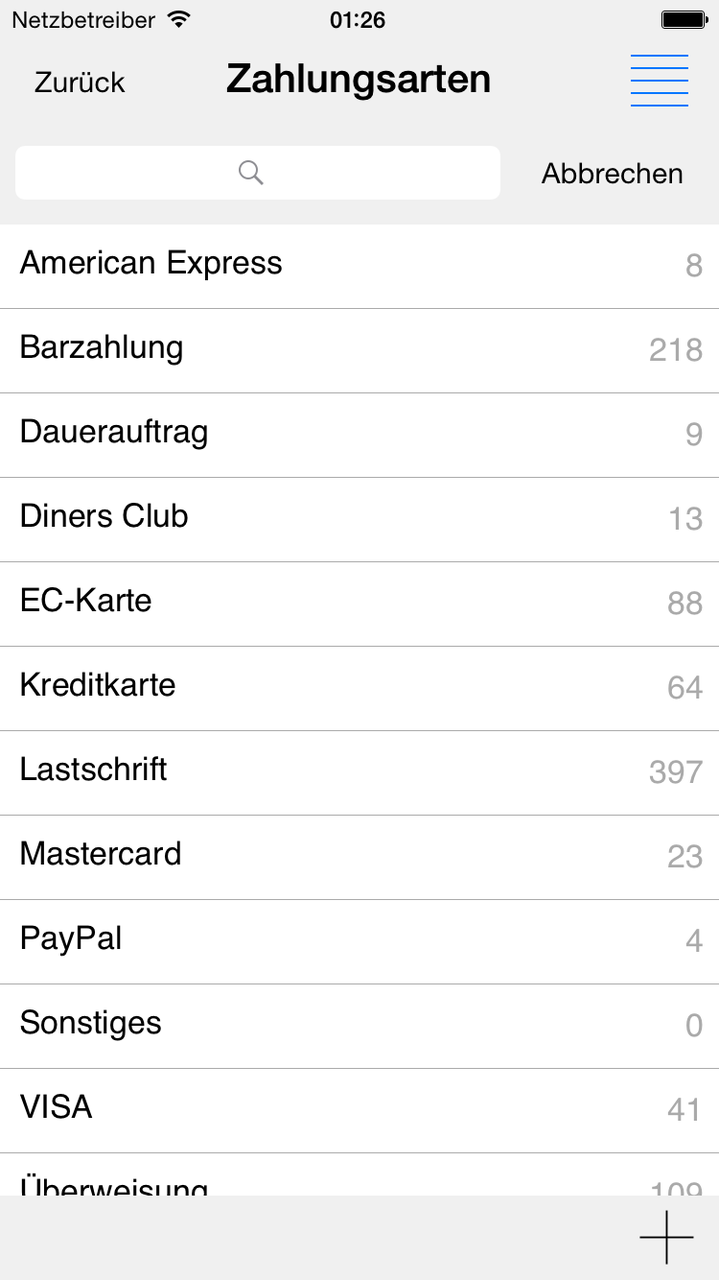The height and width of the screenshot is (1280, 719).
Task: Add a new payment type with plus
Action: (666, 1238)
